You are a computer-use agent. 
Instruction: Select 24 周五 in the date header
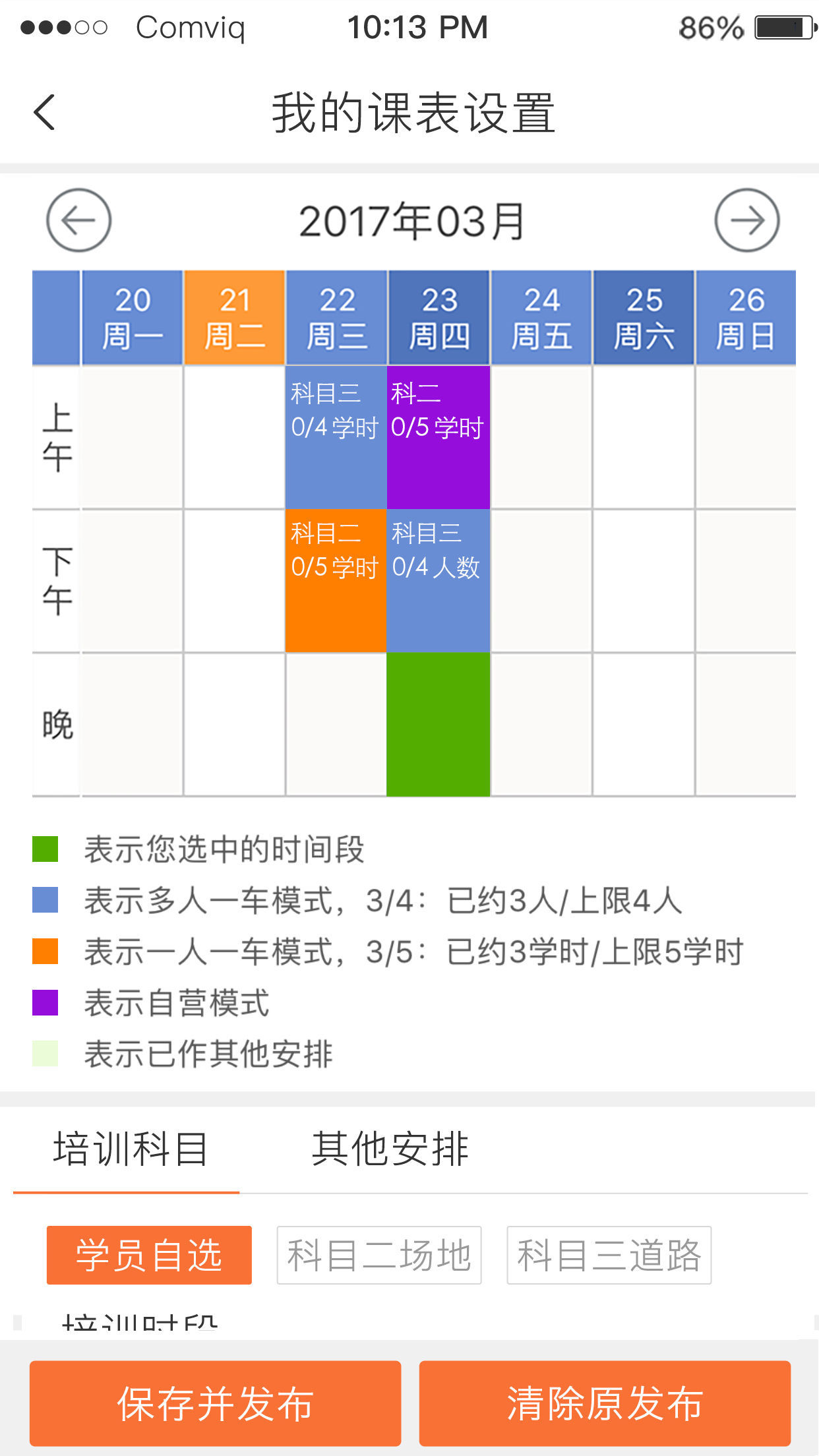[x=541, y=318]
